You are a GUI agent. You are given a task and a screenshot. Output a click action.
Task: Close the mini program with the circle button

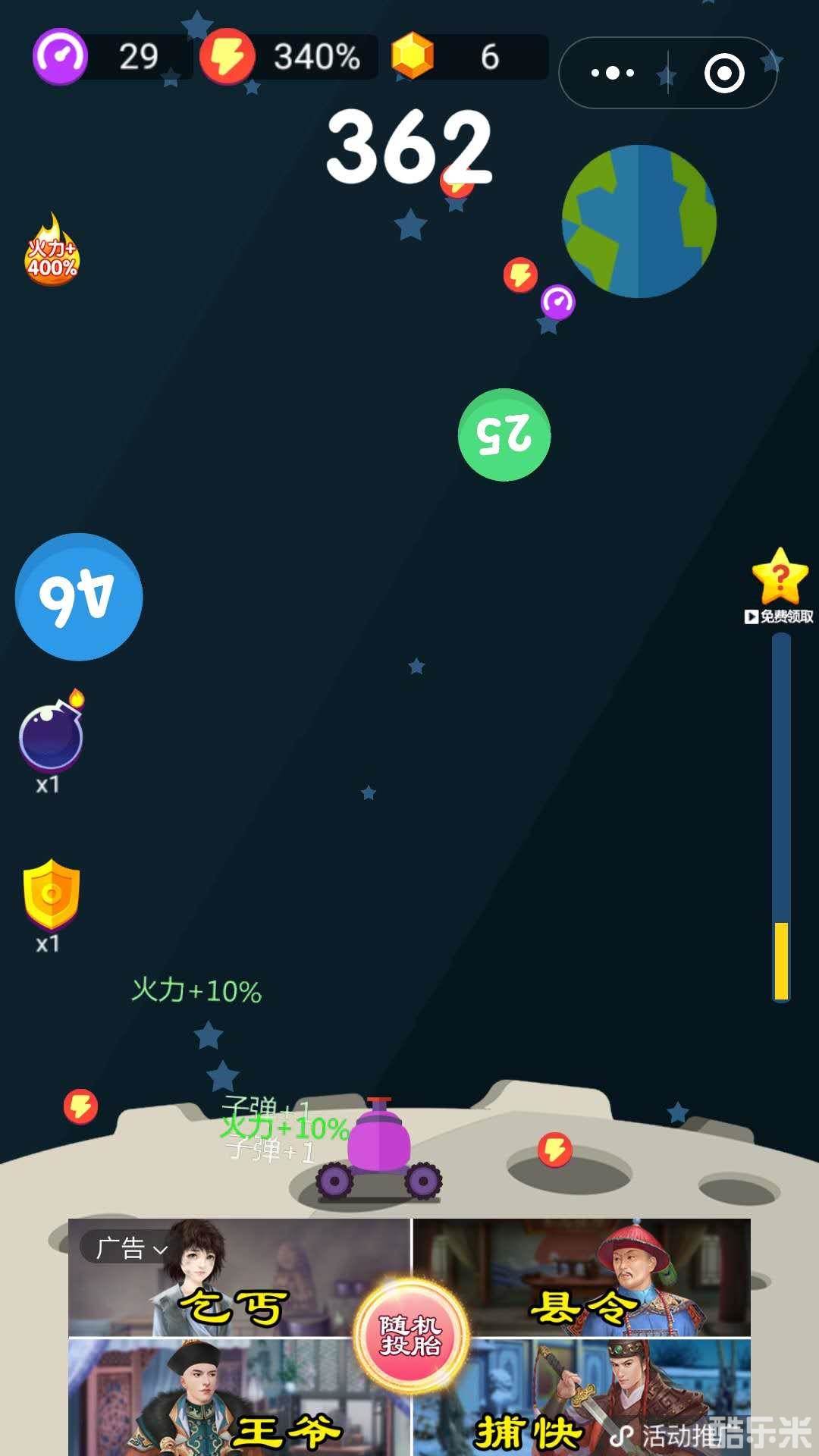(x=723, y=74)
